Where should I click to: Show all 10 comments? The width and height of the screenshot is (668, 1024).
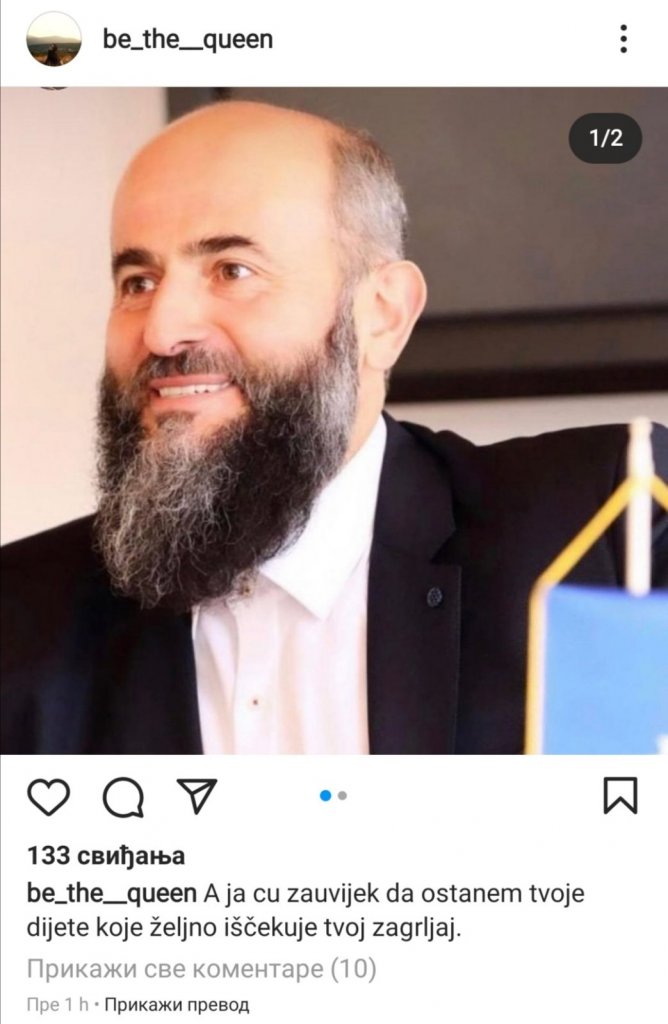(201, 968)
